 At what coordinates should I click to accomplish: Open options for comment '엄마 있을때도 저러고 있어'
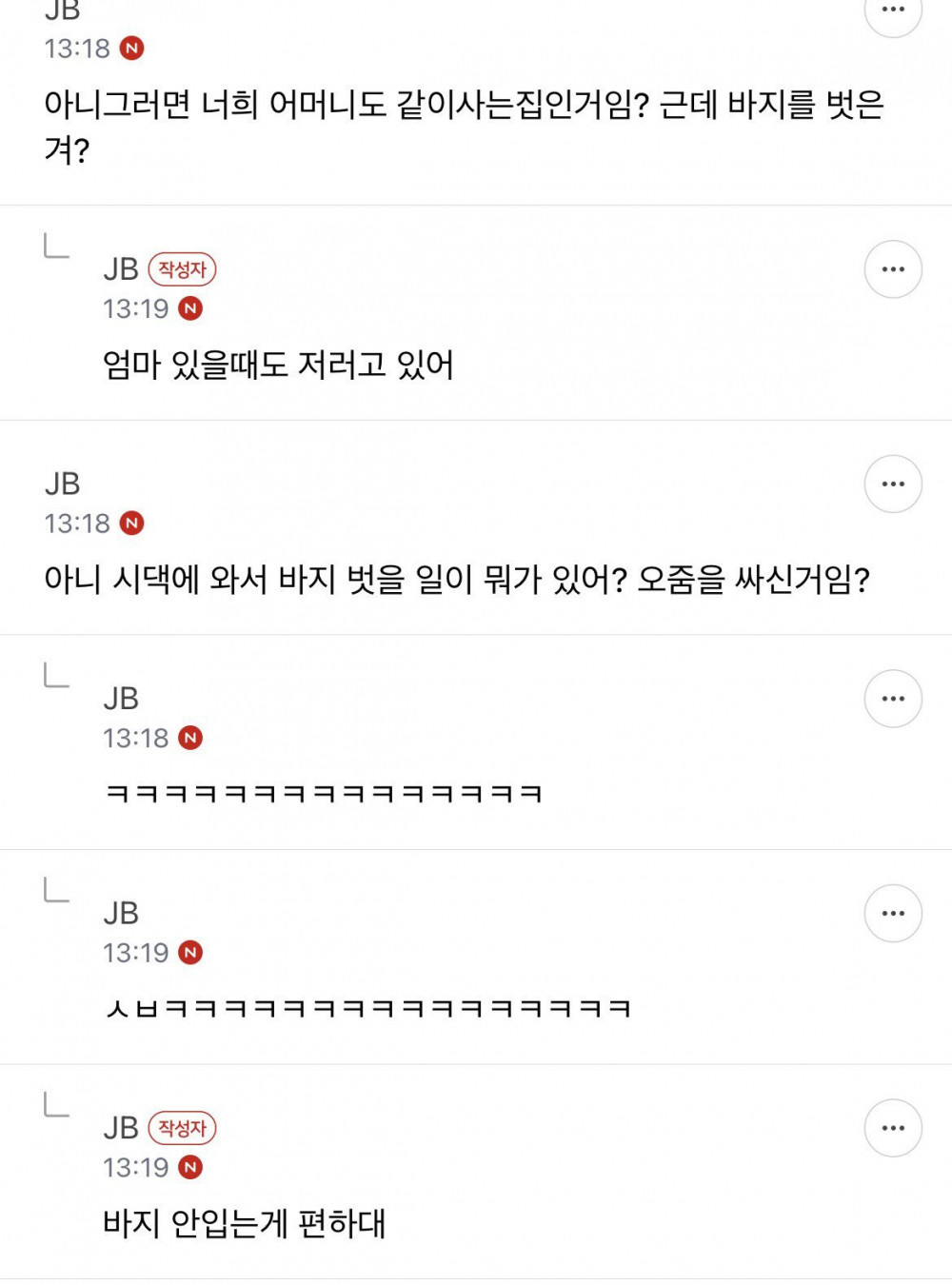pos(893,269)
